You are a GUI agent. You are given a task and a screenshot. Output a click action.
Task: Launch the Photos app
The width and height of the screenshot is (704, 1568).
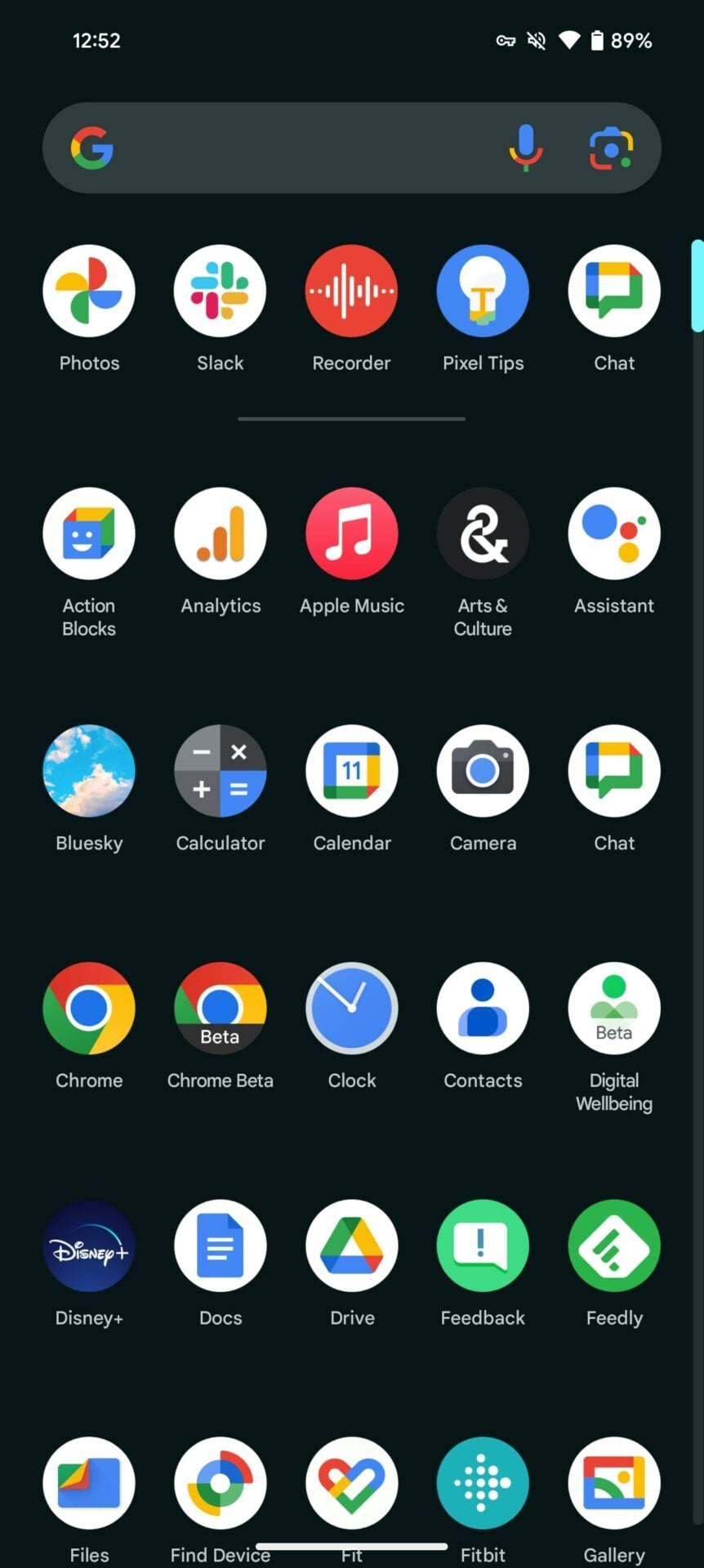point(89,291)
